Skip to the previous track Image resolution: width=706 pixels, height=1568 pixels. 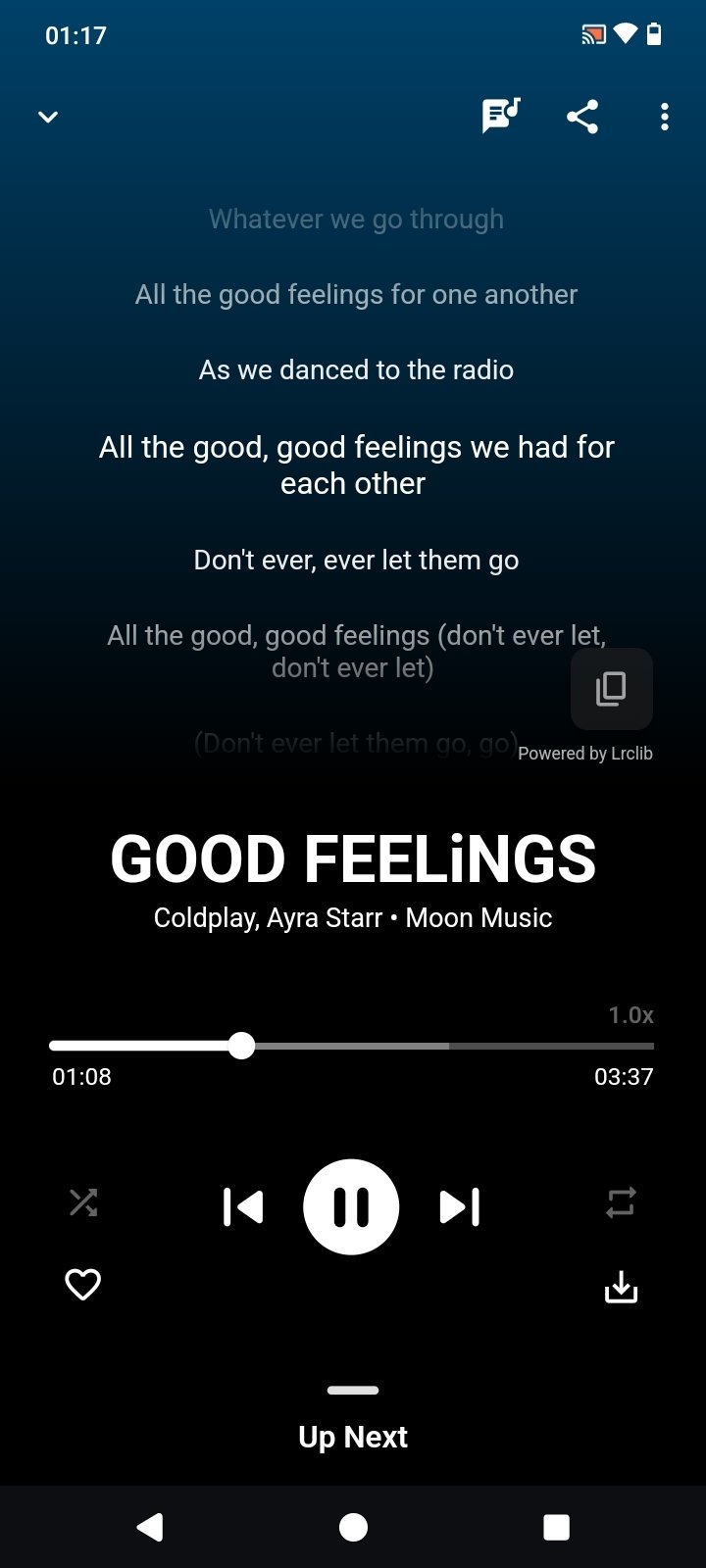(243, 1207)
